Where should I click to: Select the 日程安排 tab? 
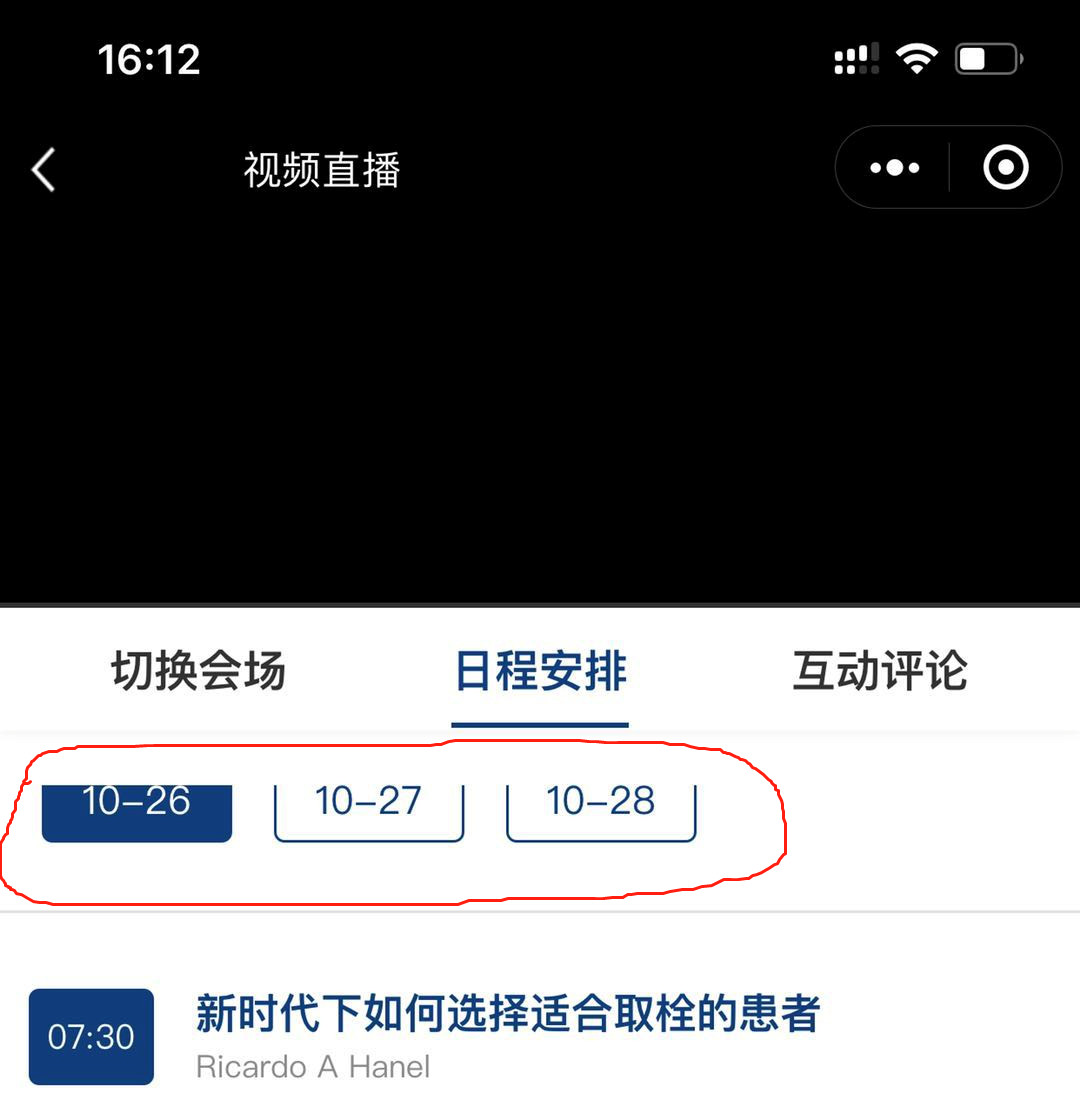click(x=540, y=671)
